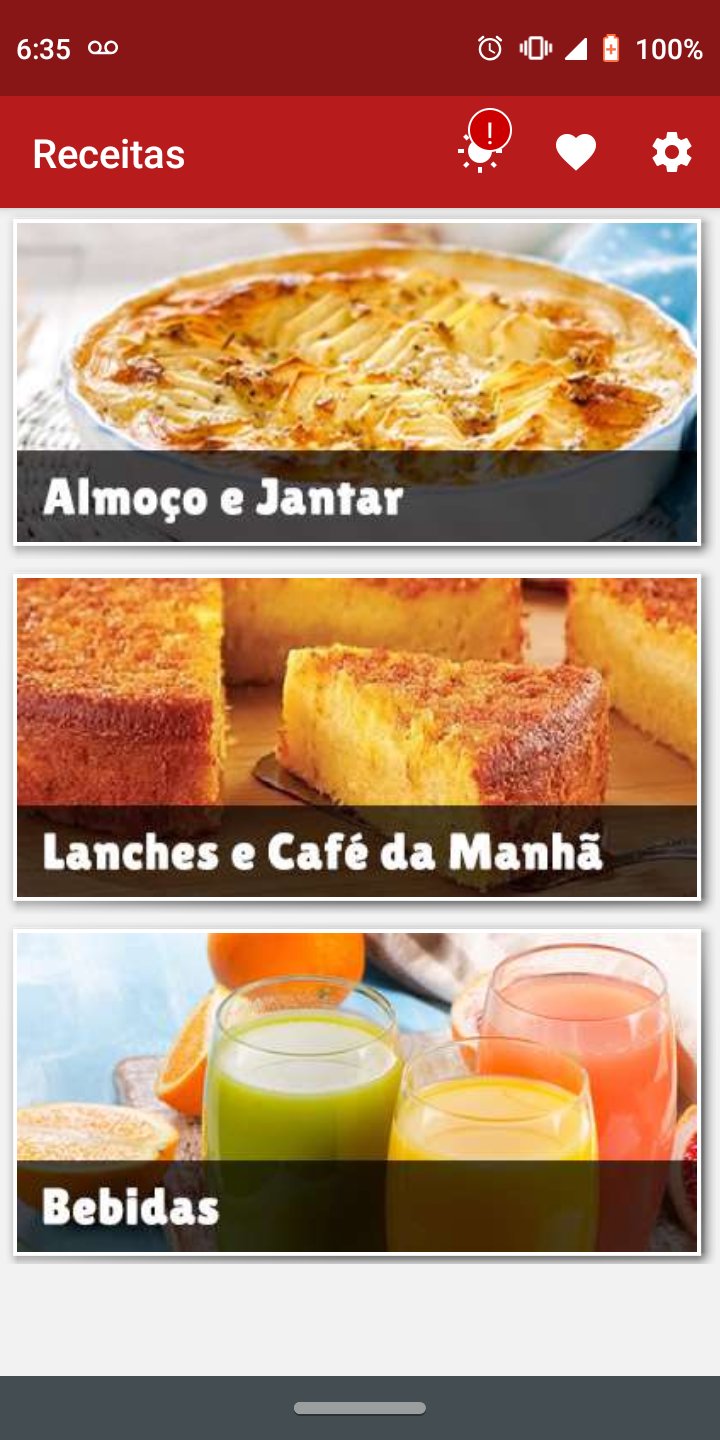
Task: View the Bebidas recipe category
Action: 357,1091
